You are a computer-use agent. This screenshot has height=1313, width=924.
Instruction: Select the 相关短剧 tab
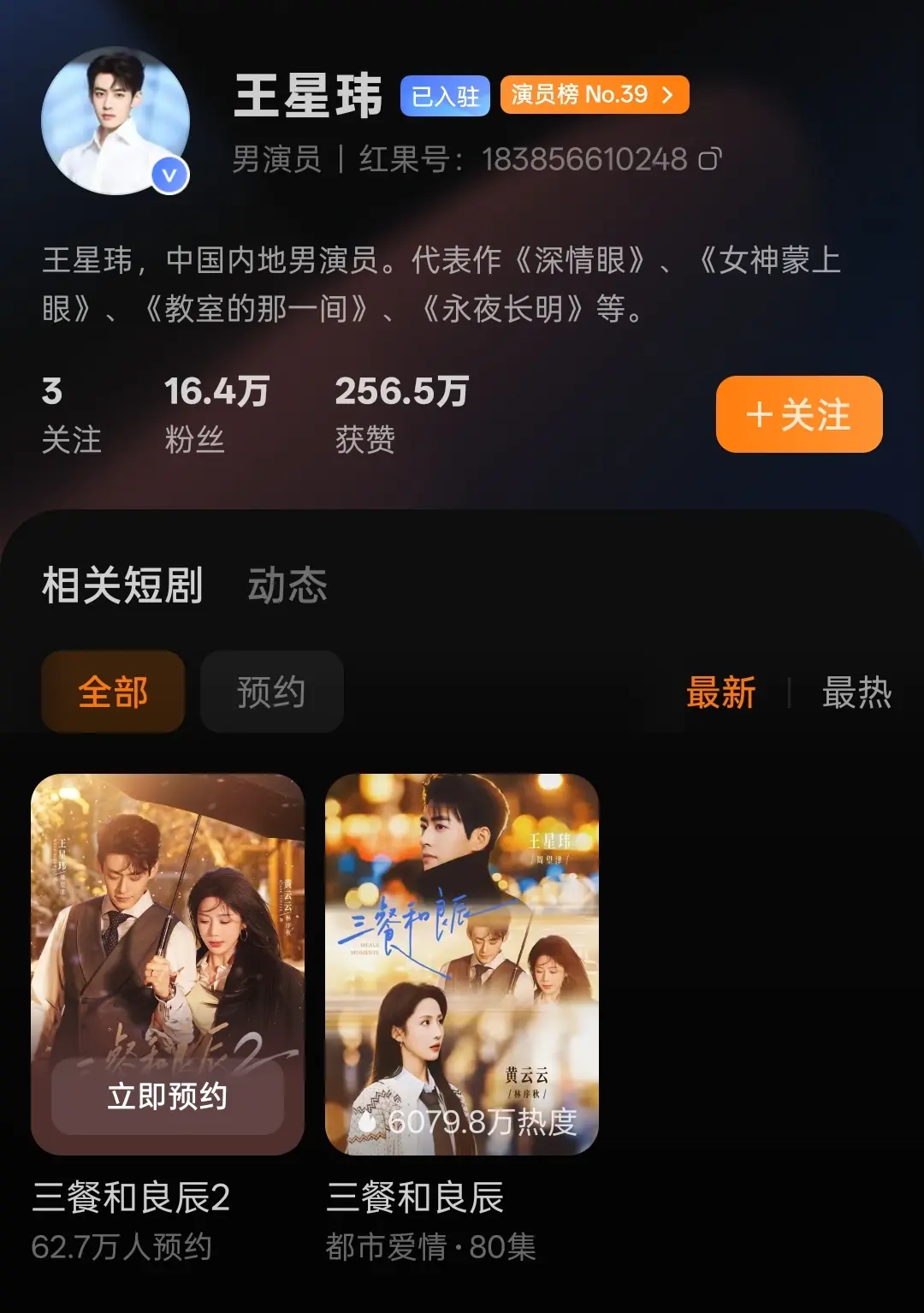coord(122,586)
